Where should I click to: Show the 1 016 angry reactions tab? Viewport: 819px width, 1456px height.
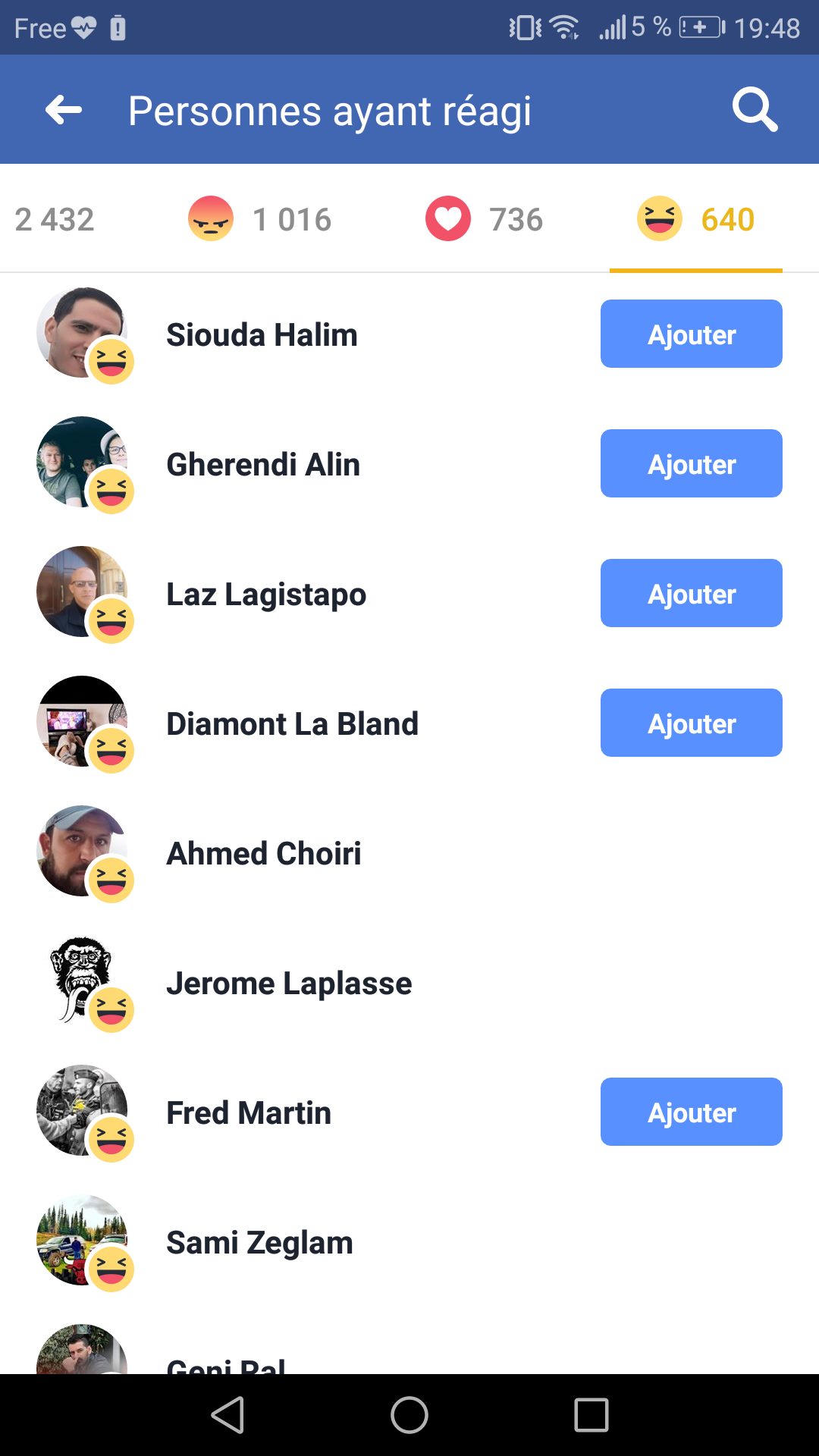pos(260,220)
